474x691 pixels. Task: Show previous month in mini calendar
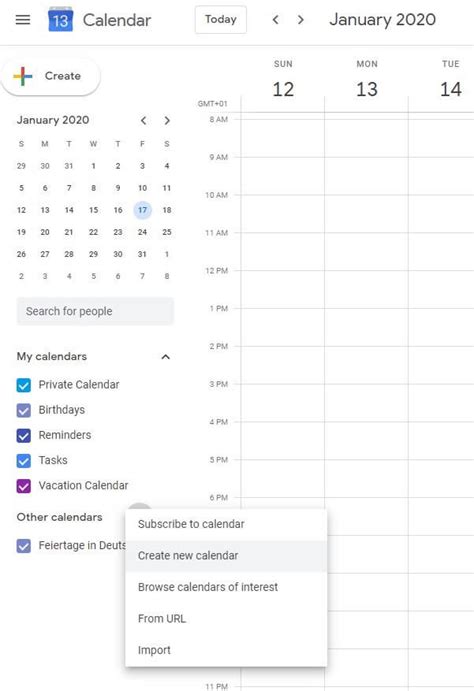[x=144, y=120]
